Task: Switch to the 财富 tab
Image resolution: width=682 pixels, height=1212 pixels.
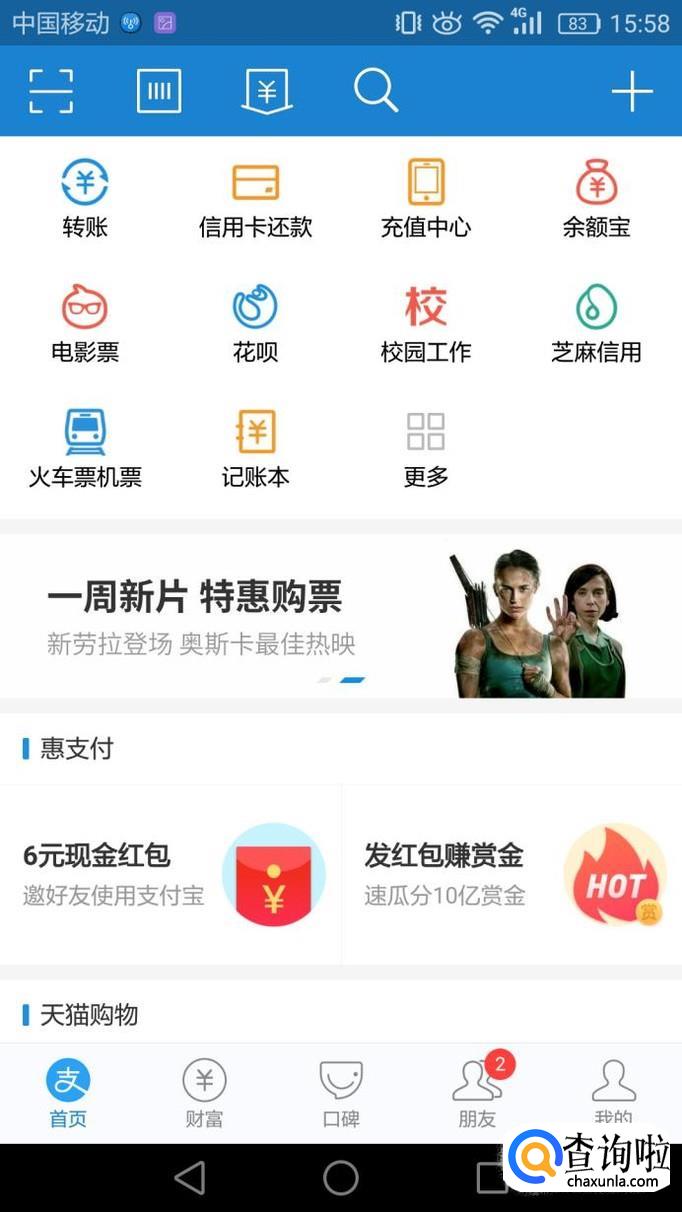Action: 204,1093
